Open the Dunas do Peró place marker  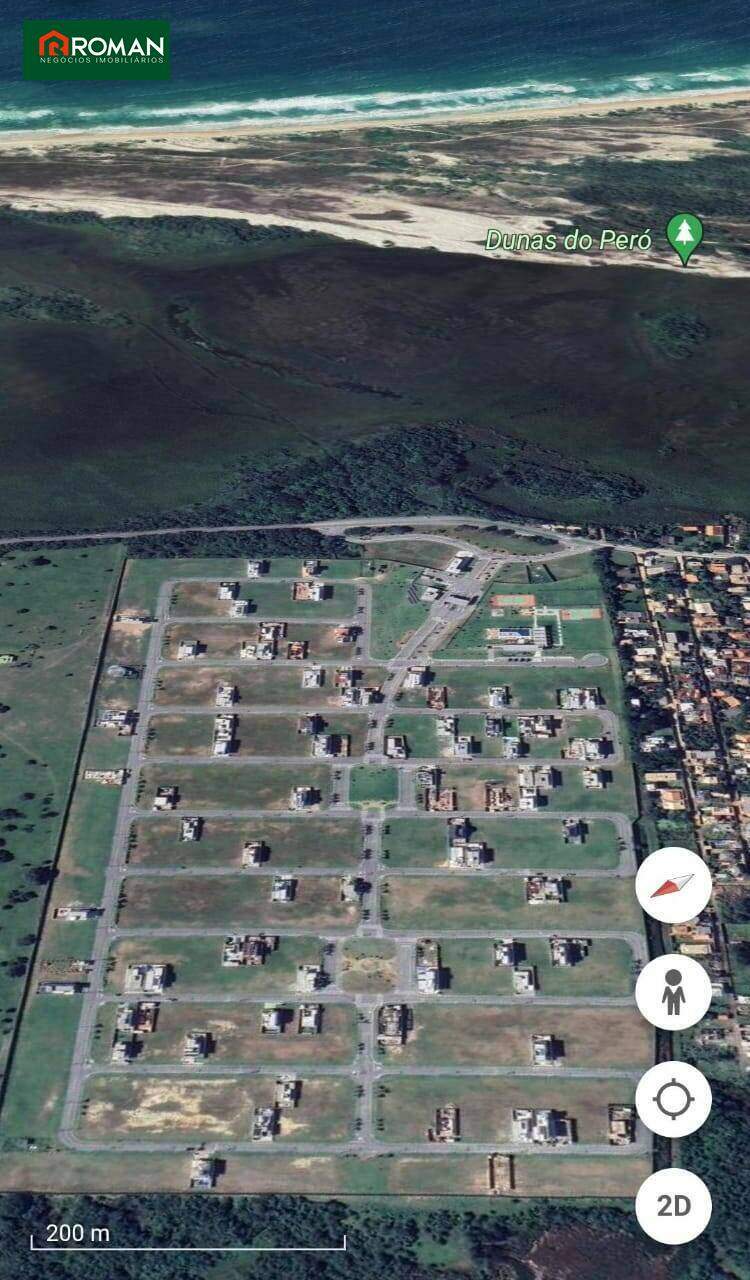pyautogui.click(x=685, y=237)
